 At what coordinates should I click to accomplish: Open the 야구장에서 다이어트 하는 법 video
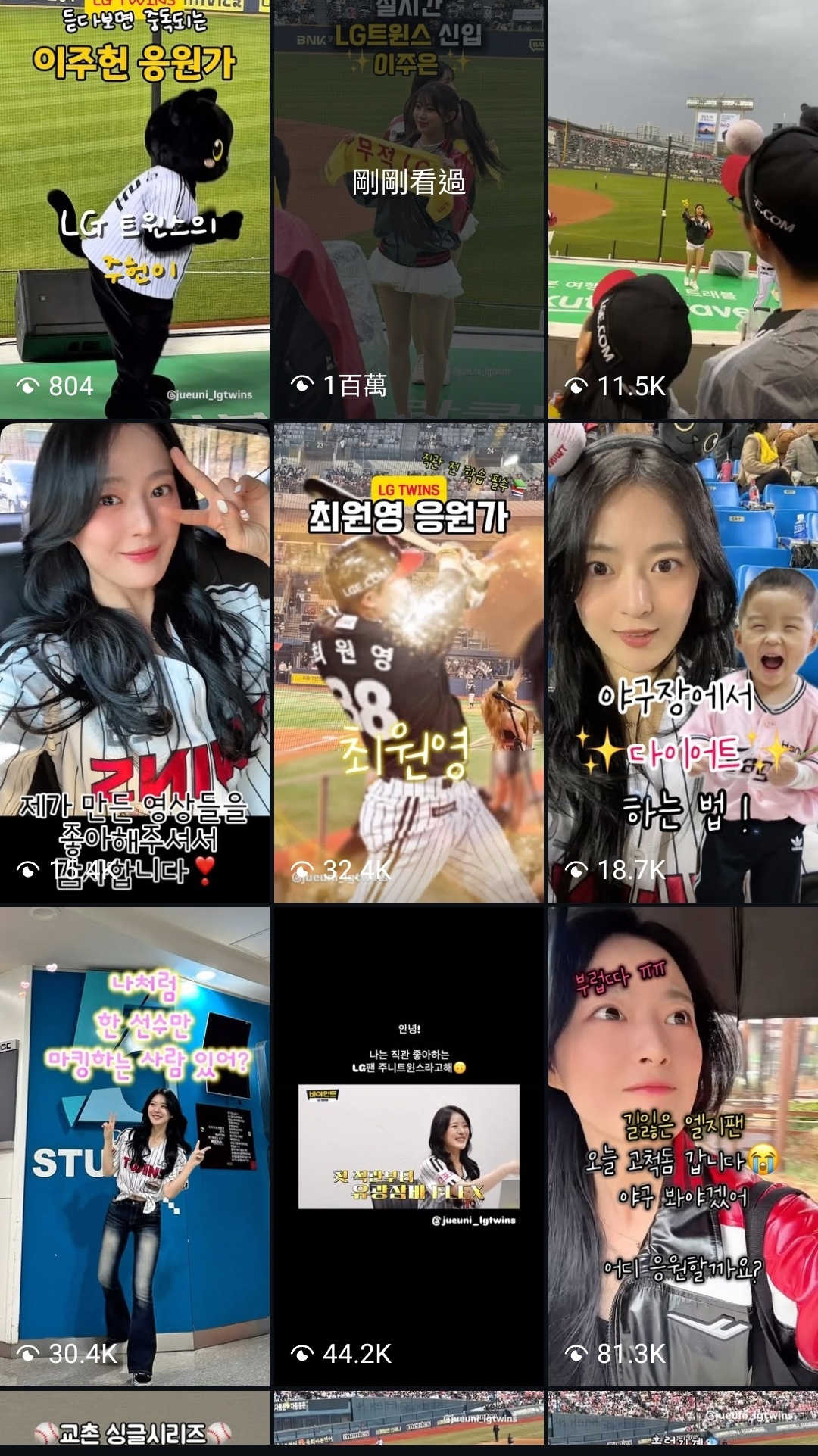(682, 663)
